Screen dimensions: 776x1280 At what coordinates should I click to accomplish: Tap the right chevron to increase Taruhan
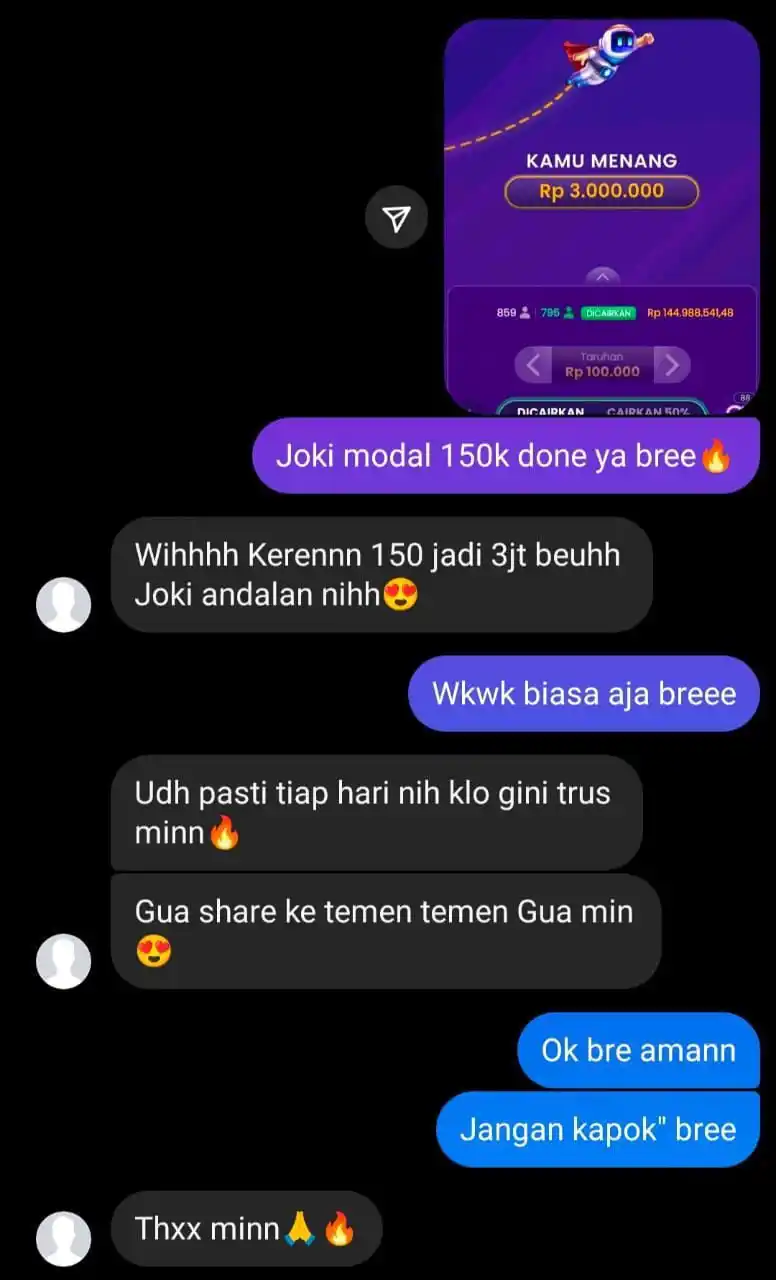(x=671, y=364)
